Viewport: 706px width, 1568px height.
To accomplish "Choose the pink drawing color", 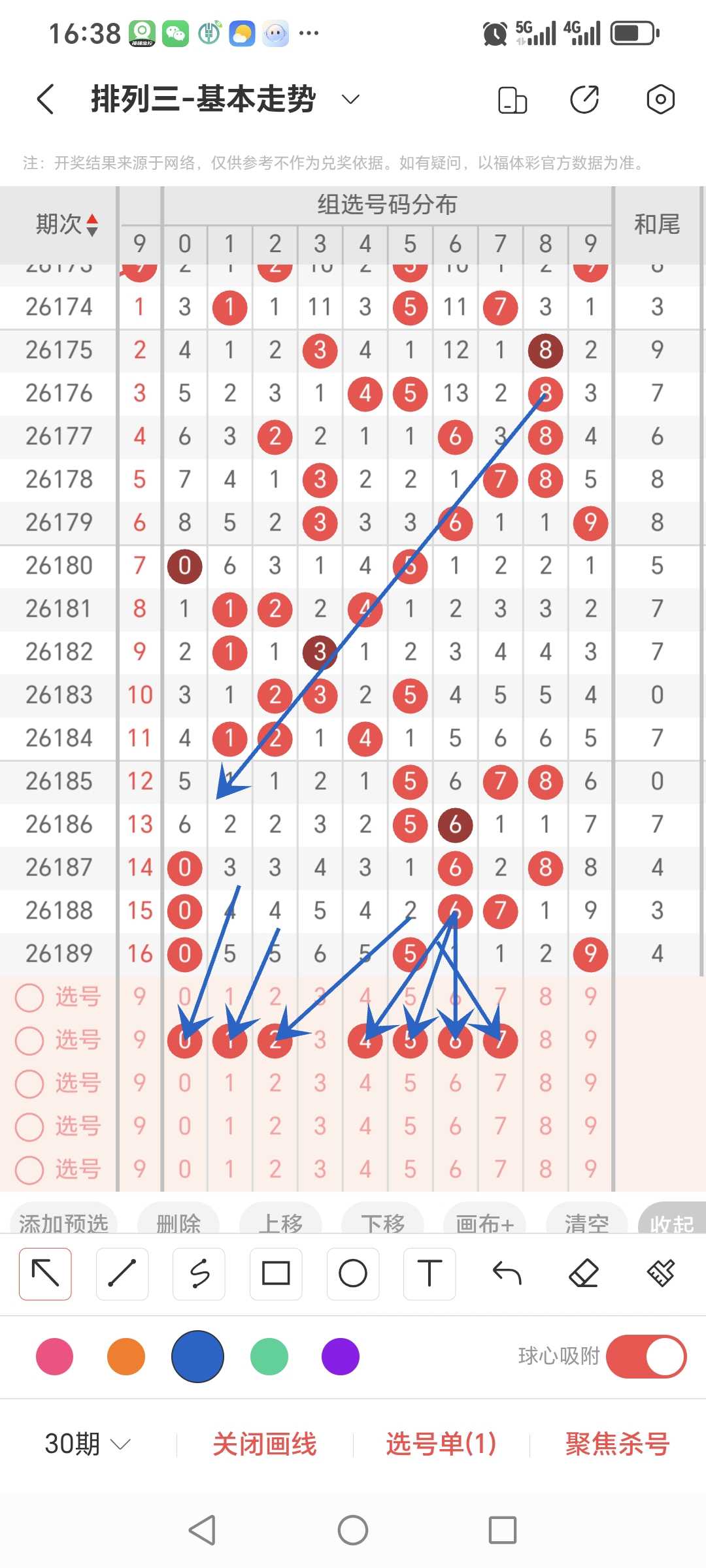I will (55, 1356).
